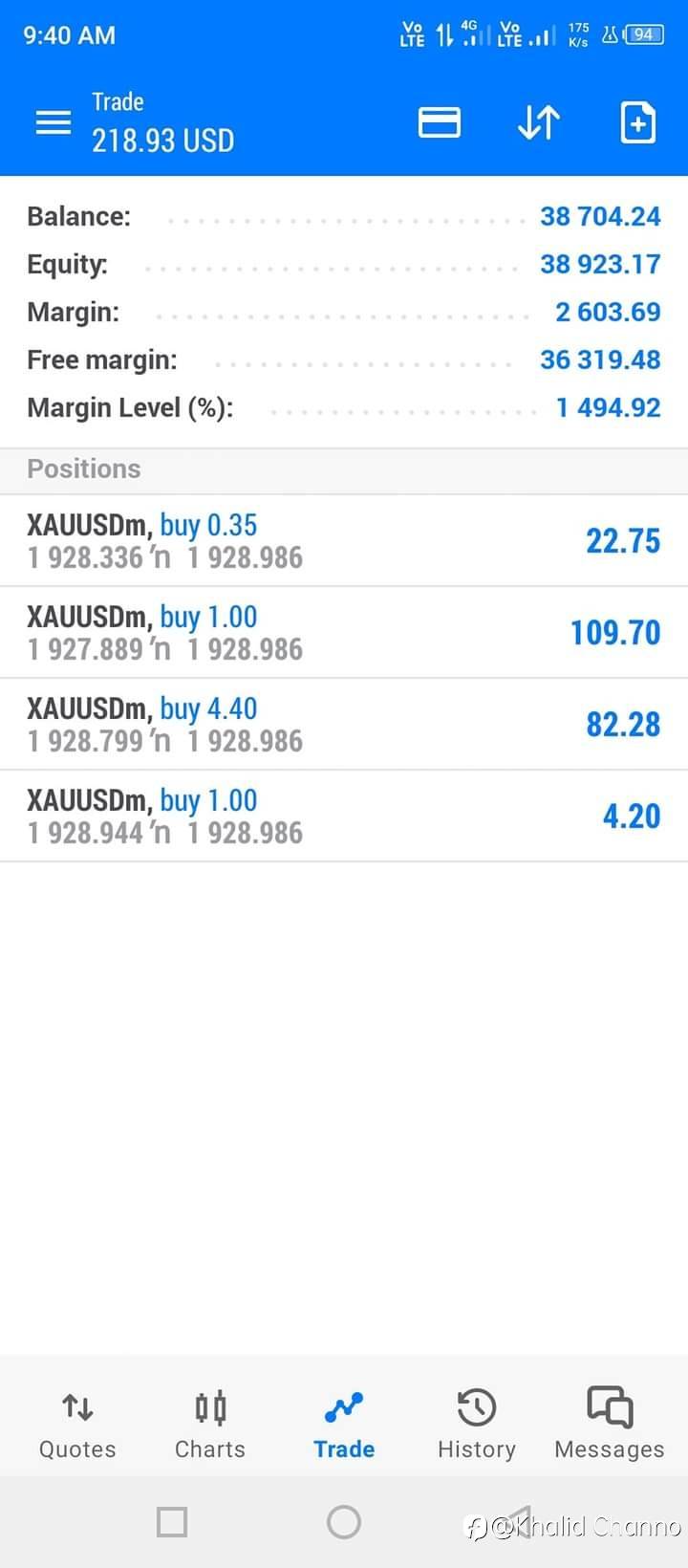Open the hamburger drawer menu
This screenshot has height=1568, width=688.
point(53,122)
